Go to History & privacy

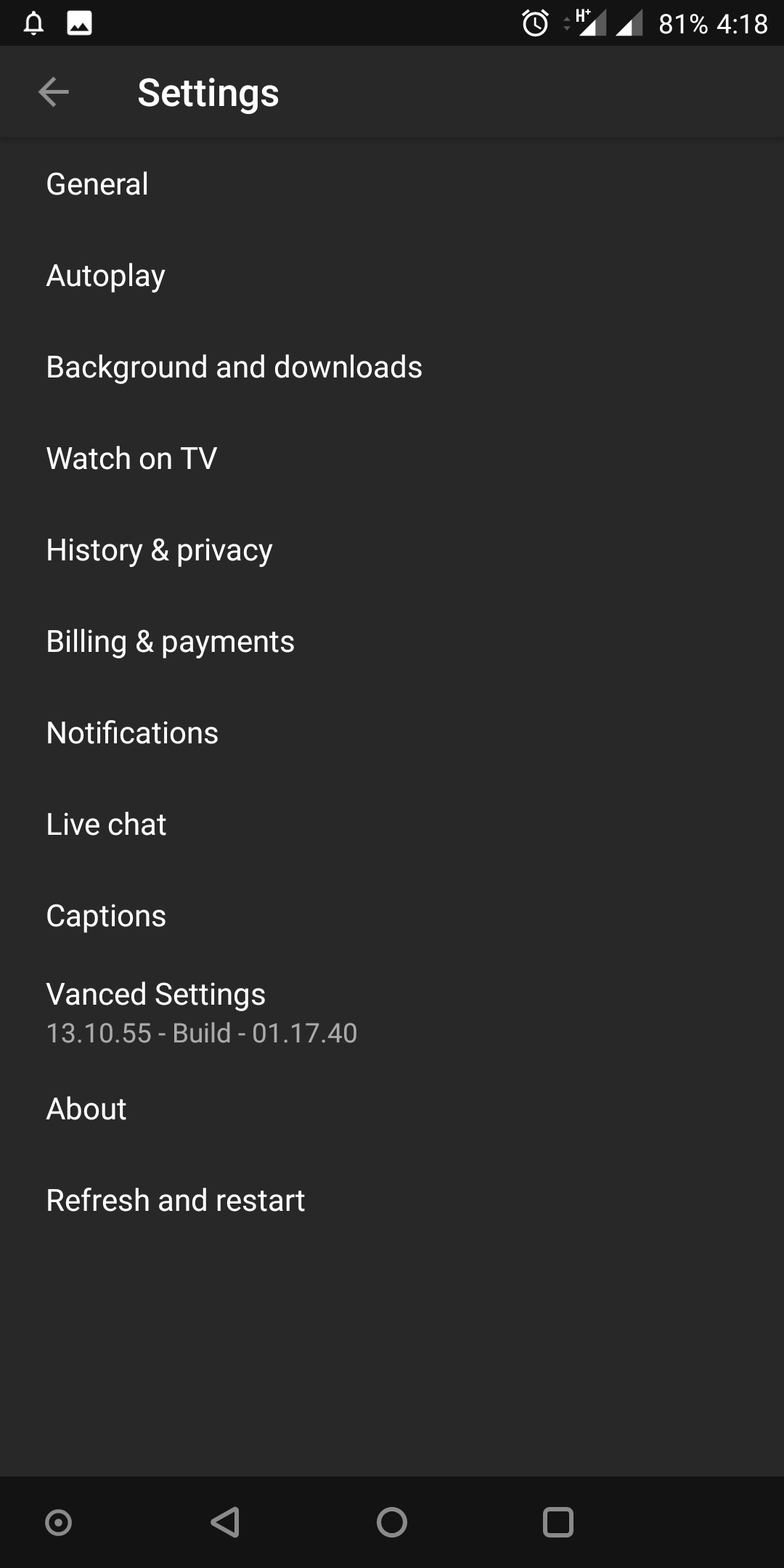click(392, 550)
